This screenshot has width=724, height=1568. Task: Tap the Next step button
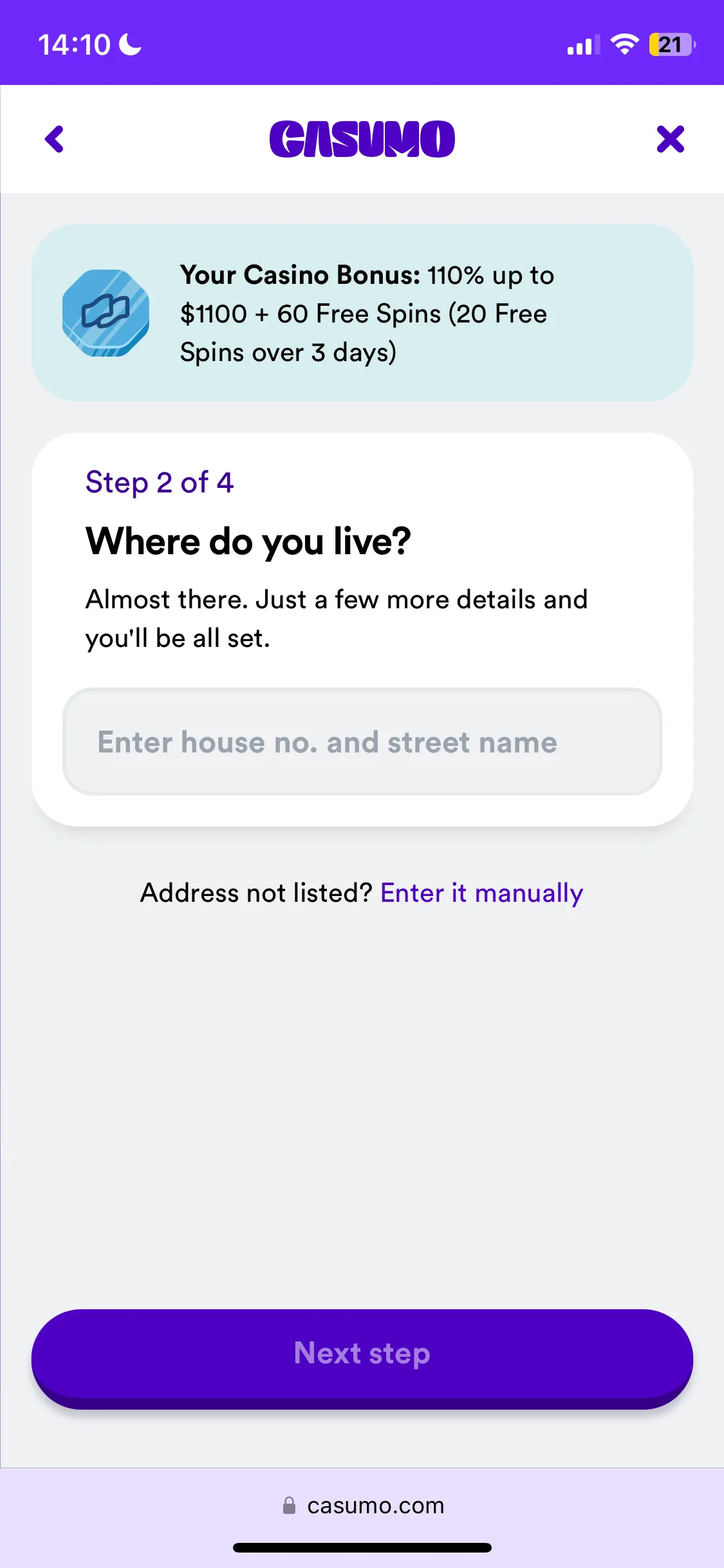coord(362,1354)
